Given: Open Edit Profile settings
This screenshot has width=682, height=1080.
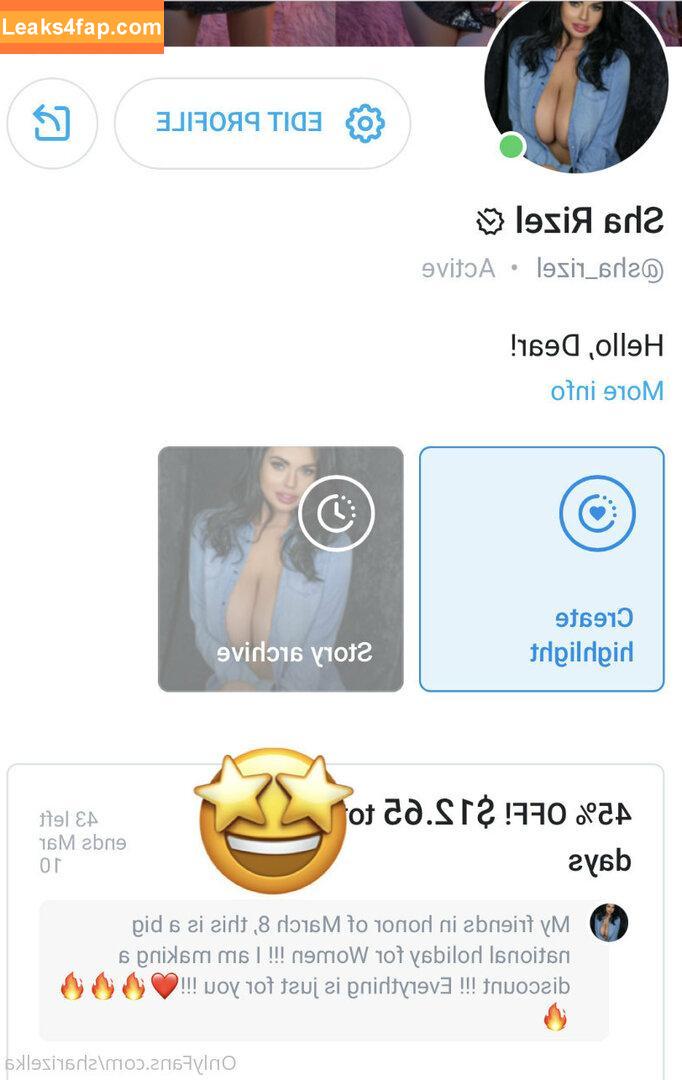Looking at the screenshot, I should (263, 123).
